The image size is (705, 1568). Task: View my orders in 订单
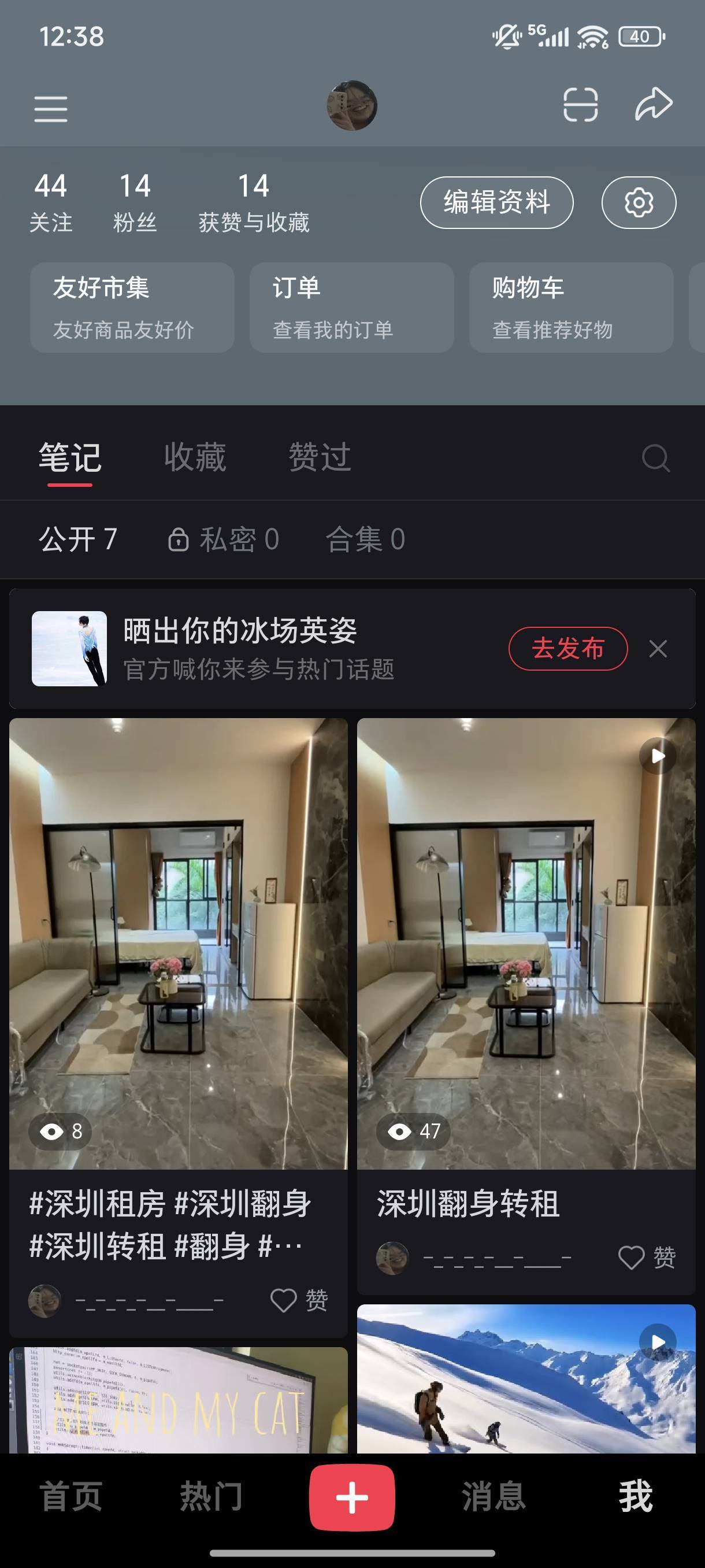point(351,308)
